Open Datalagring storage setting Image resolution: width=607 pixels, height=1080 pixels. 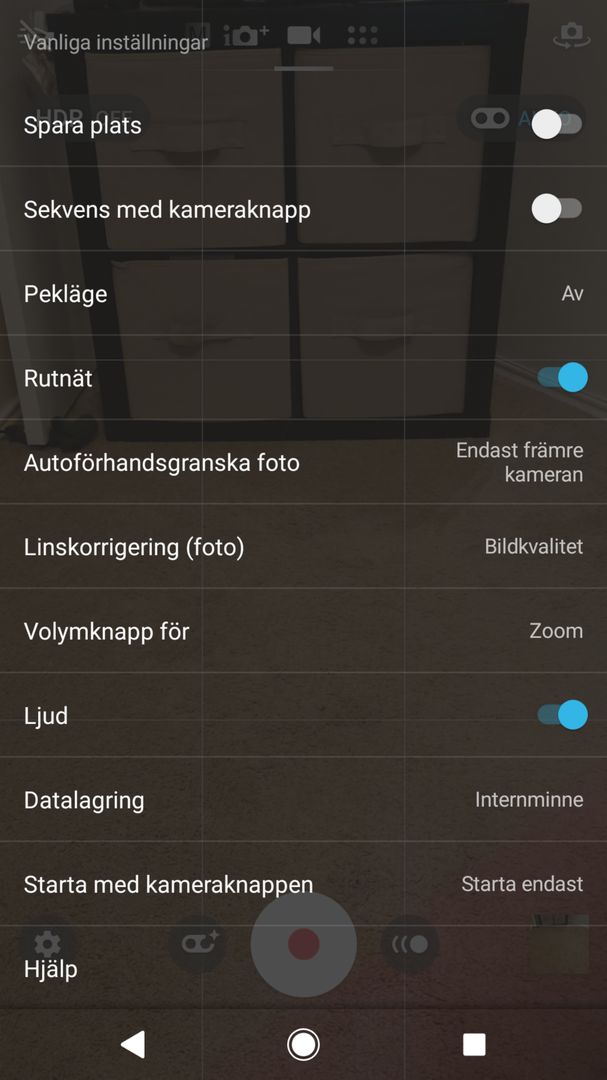tap(303, 800)
